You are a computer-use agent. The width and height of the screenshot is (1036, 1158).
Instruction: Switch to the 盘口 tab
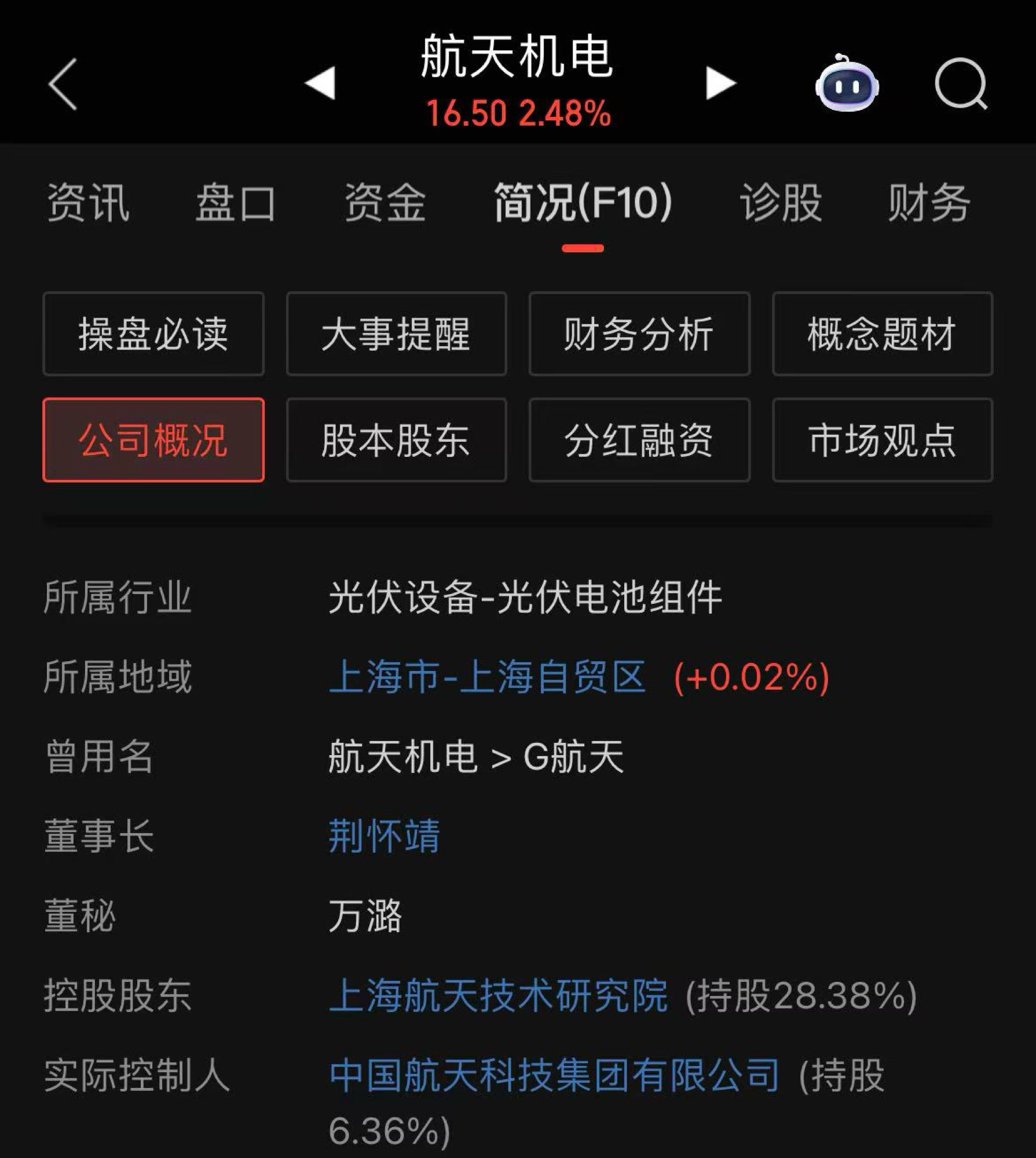coord(236,203)
